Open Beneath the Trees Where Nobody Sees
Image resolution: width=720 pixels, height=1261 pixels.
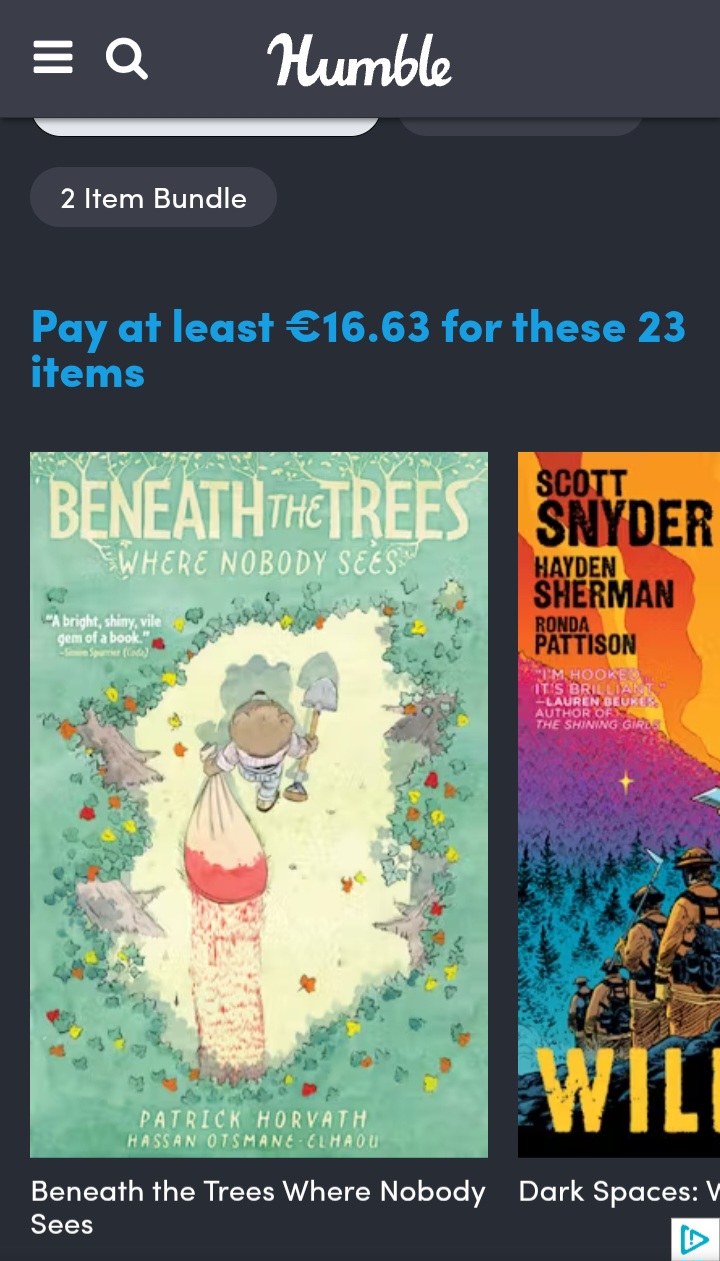259,805
